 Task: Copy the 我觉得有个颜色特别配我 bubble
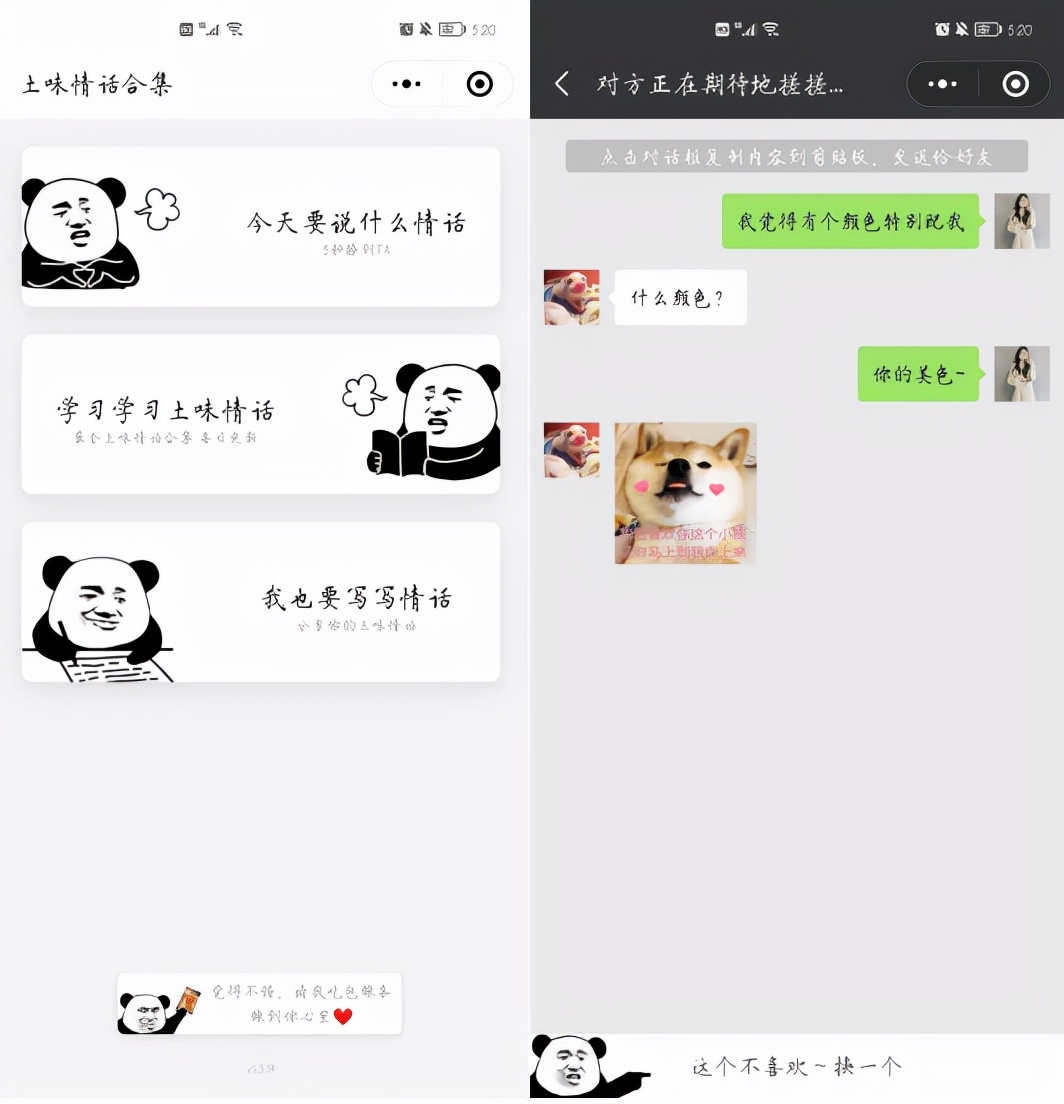[850, 221]
